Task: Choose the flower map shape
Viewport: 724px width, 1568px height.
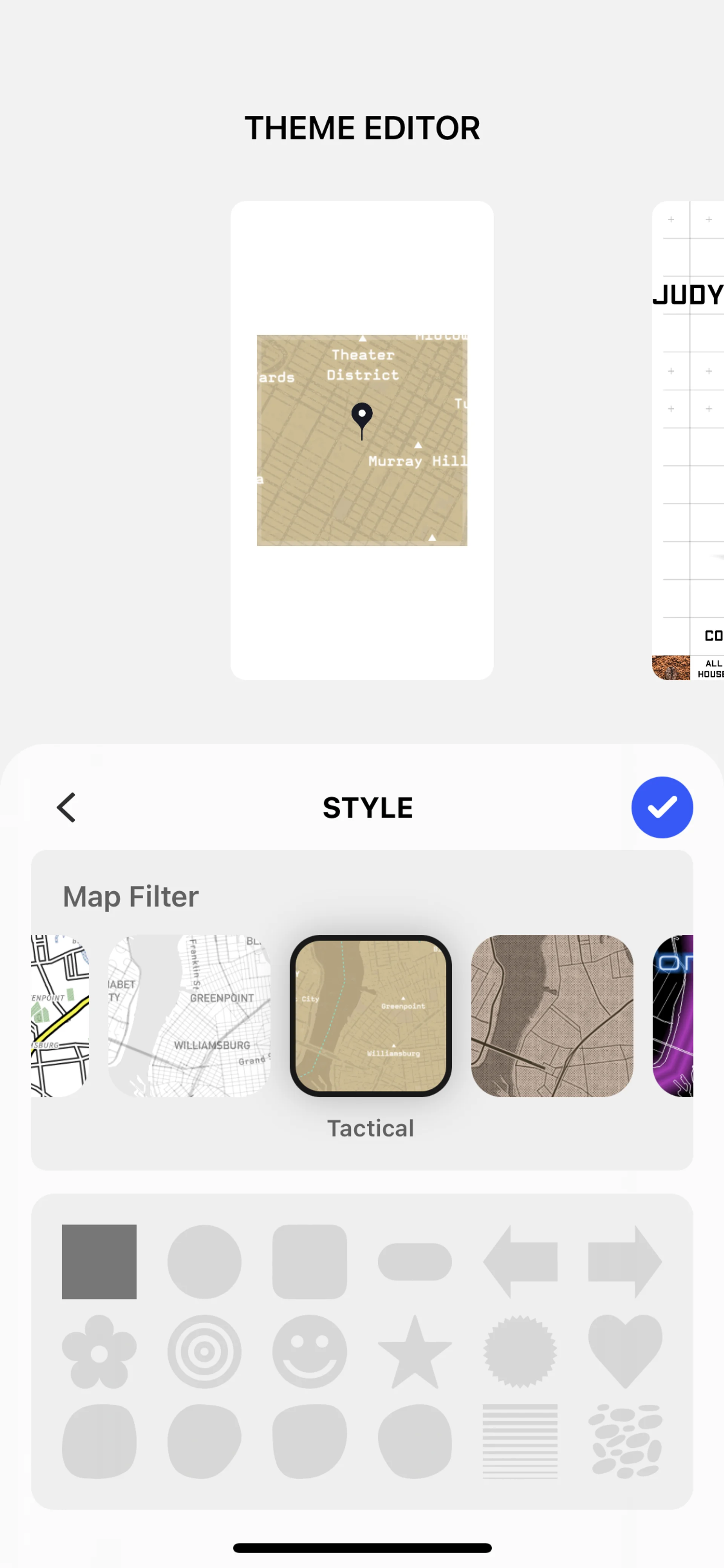Action: [x=99, y=1351]
